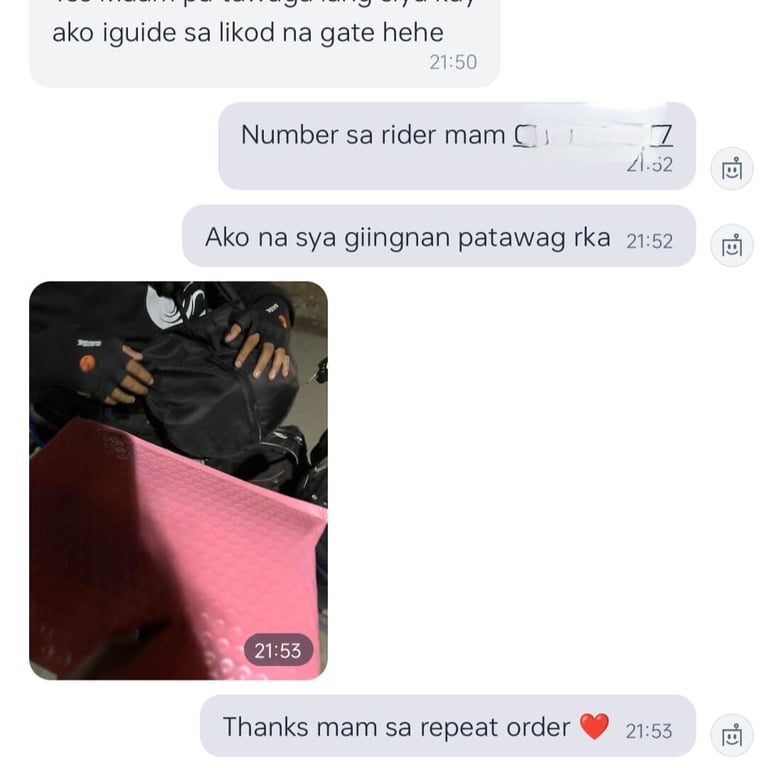
Task: Tap the bot icon beside 'Ako na sya giingnan' message
Action: pyautogui.click(x=732, y=244)
